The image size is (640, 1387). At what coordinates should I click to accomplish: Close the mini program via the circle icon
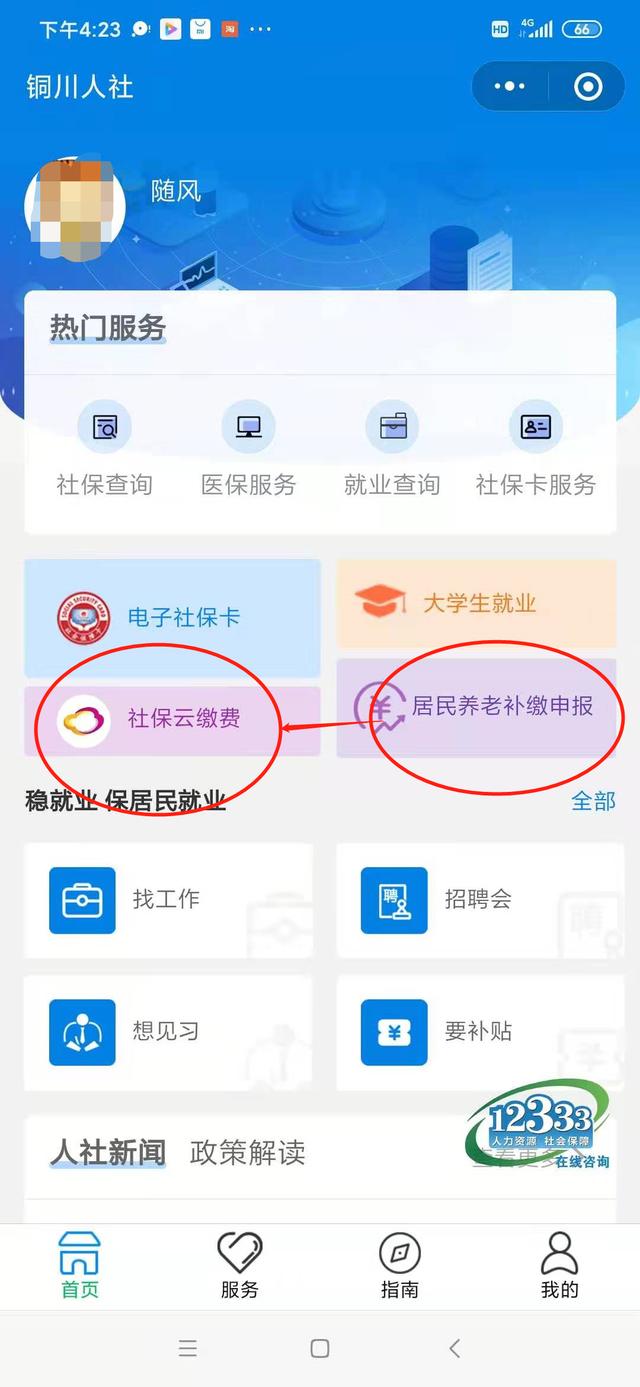click(588, 87)
